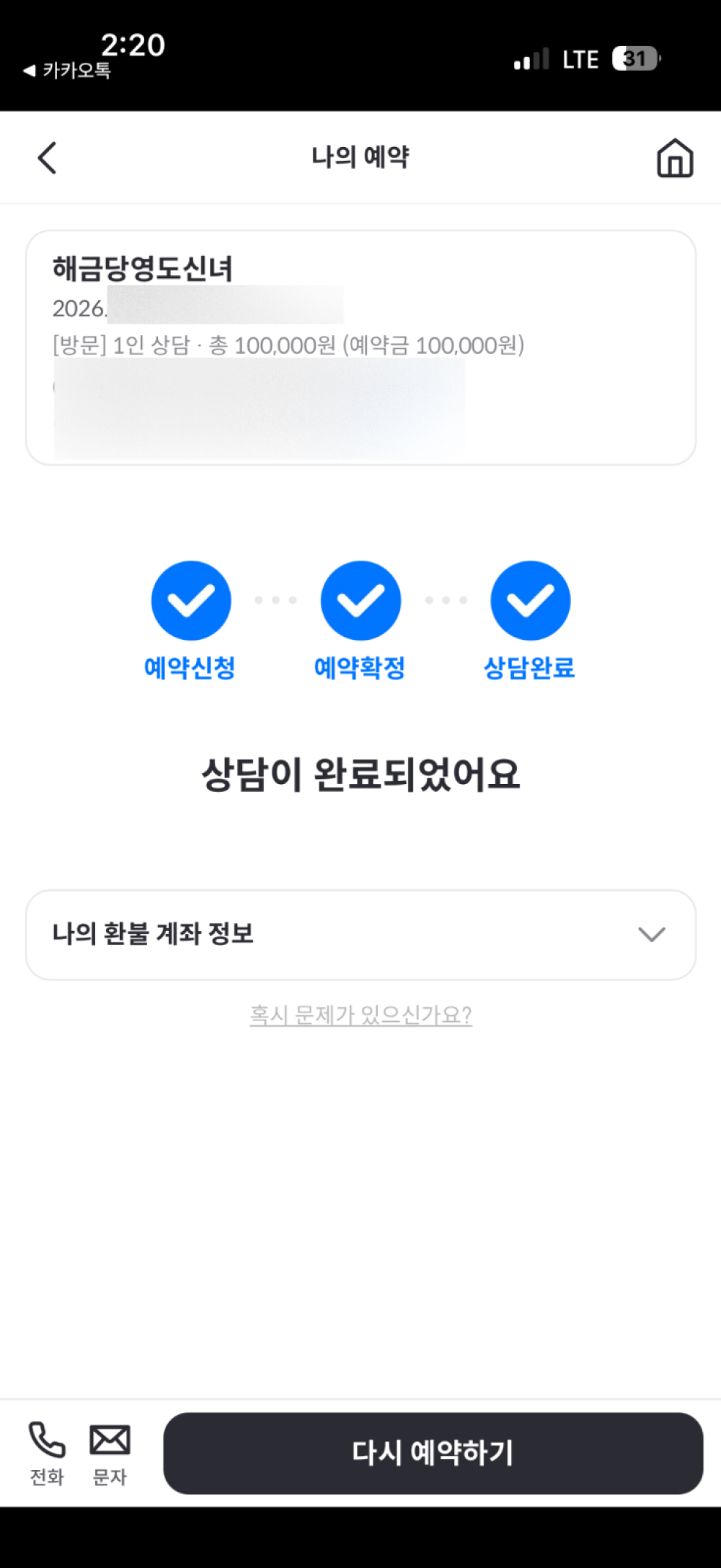This screenshot has width=721, height=1568.
Task: Expand 나의 환불 계좌 정보
Action: click(x=360, y=935)
